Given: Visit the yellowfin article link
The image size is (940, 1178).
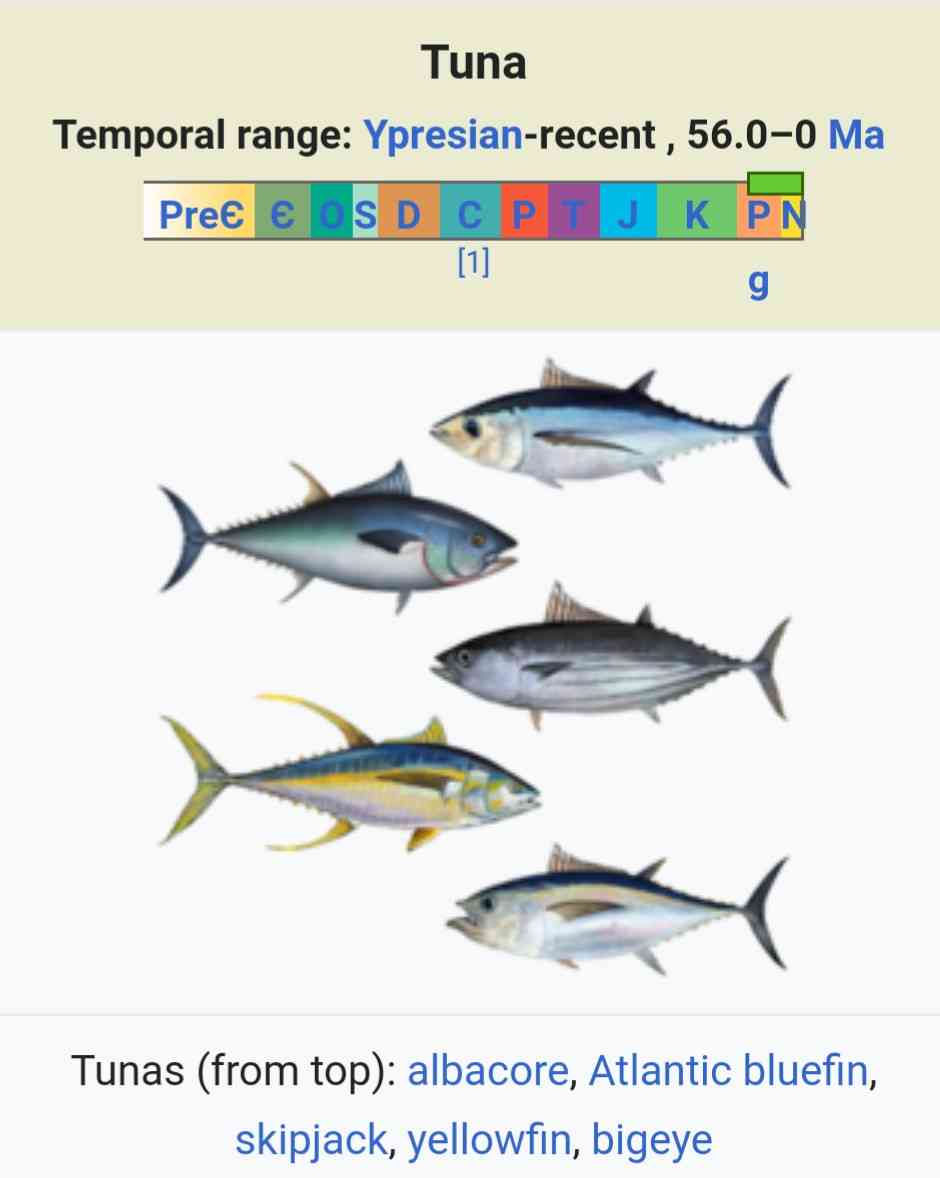Looking at the screenshot, I should 489,1139.
